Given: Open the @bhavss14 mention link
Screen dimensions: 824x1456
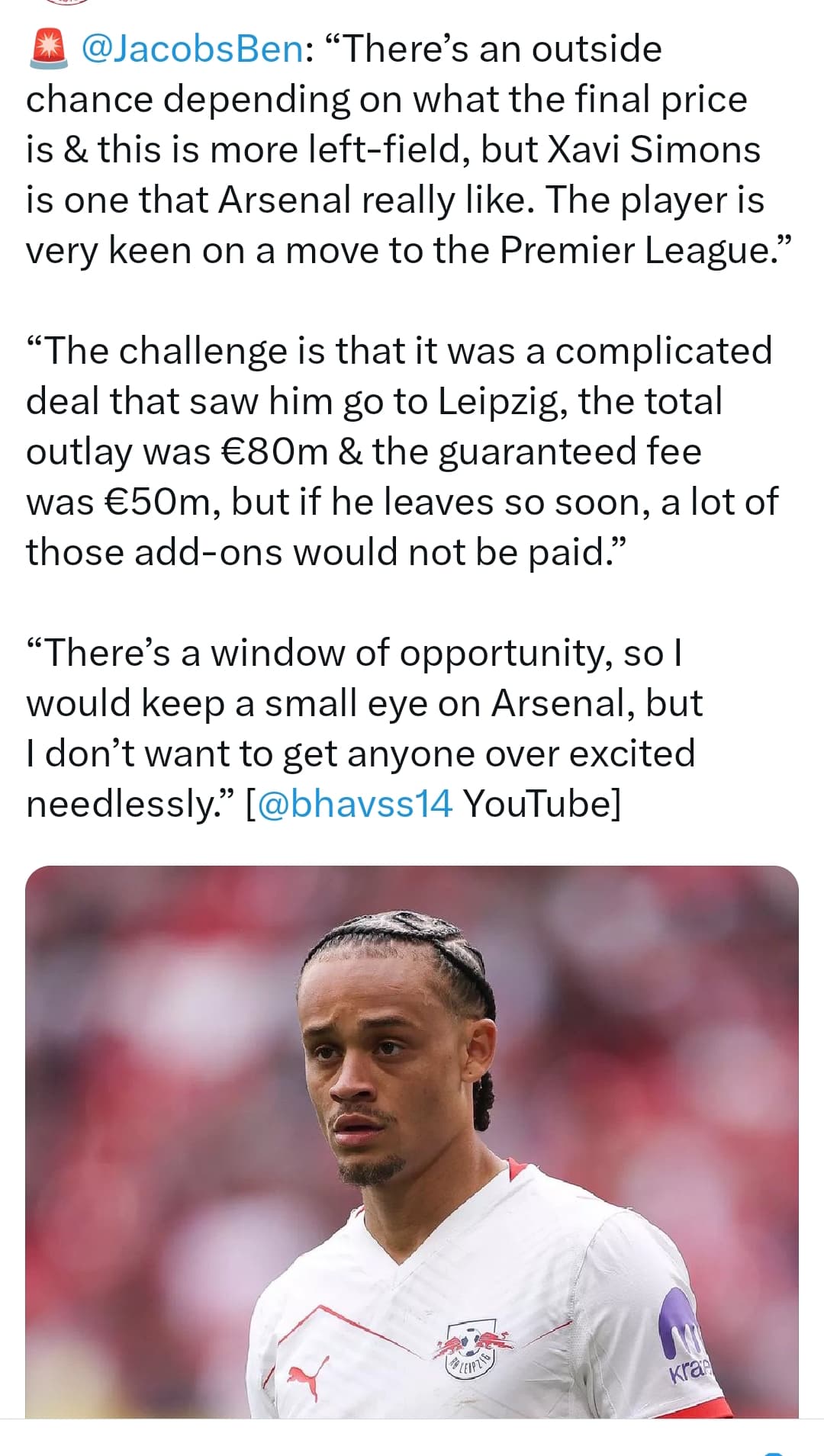Looking at the screenshot, I should coord(356,804).
